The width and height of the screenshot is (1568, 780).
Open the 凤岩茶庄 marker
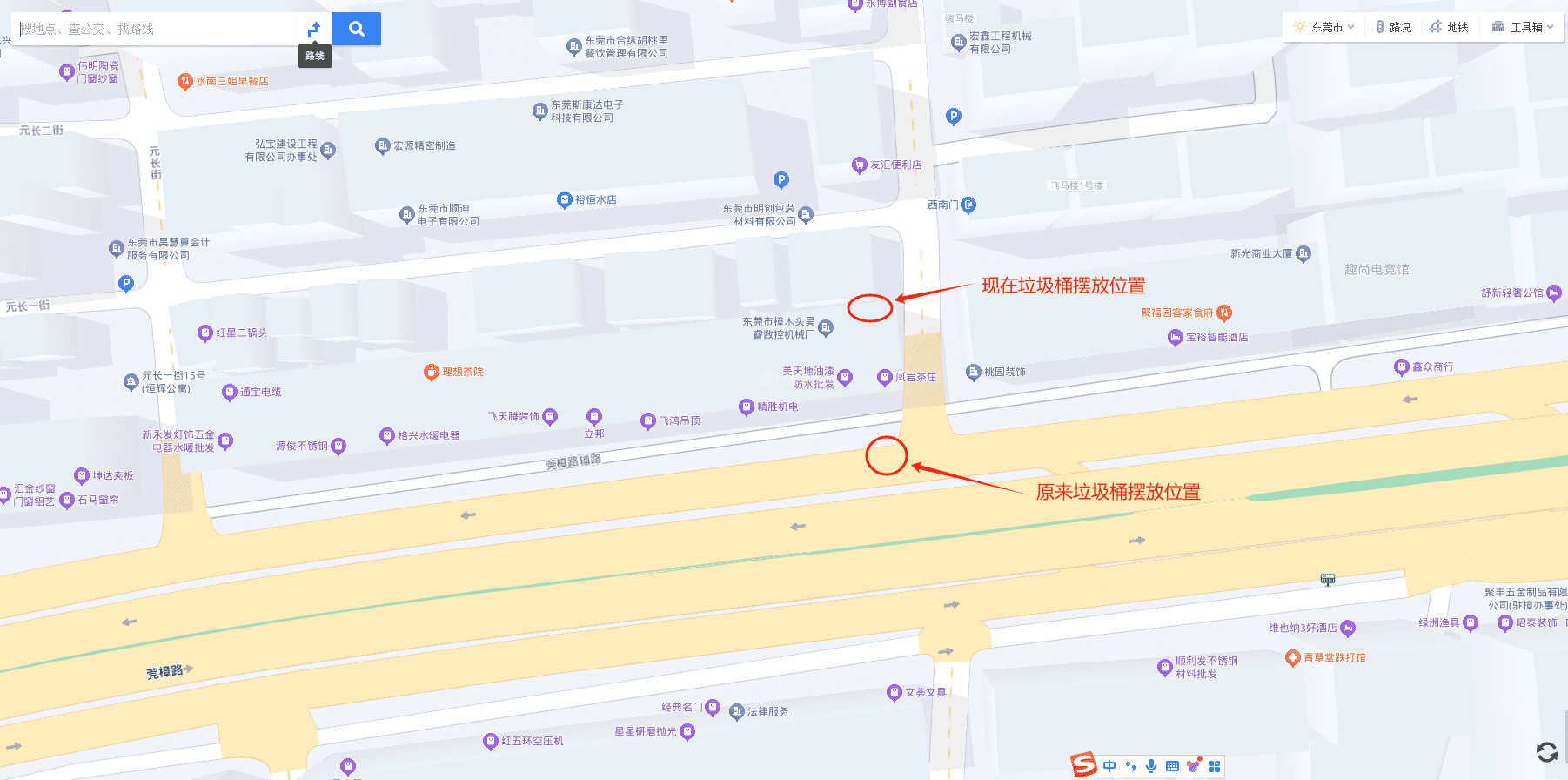(885, 377)
